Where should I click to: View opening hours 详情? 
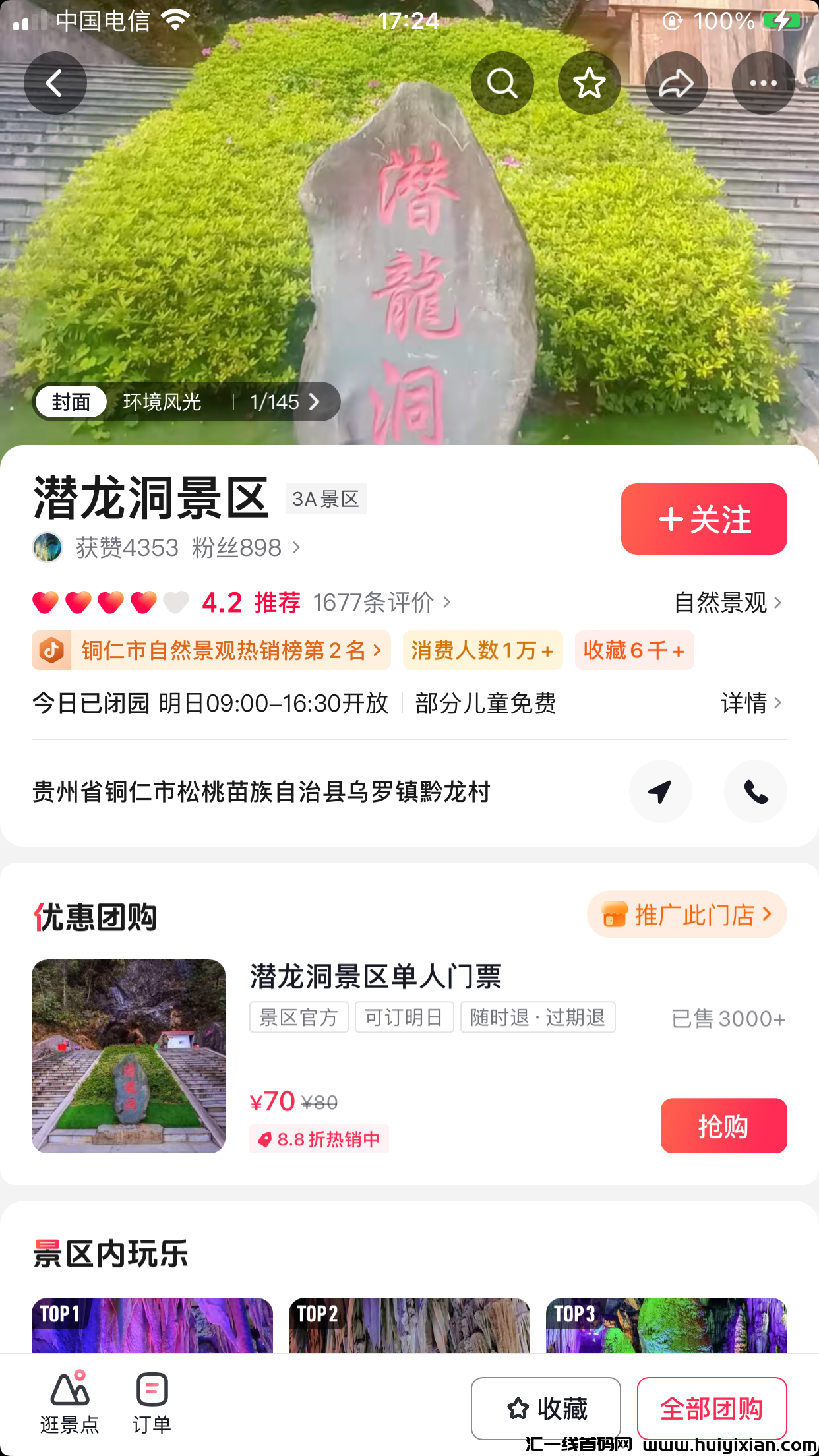point(750,703)
